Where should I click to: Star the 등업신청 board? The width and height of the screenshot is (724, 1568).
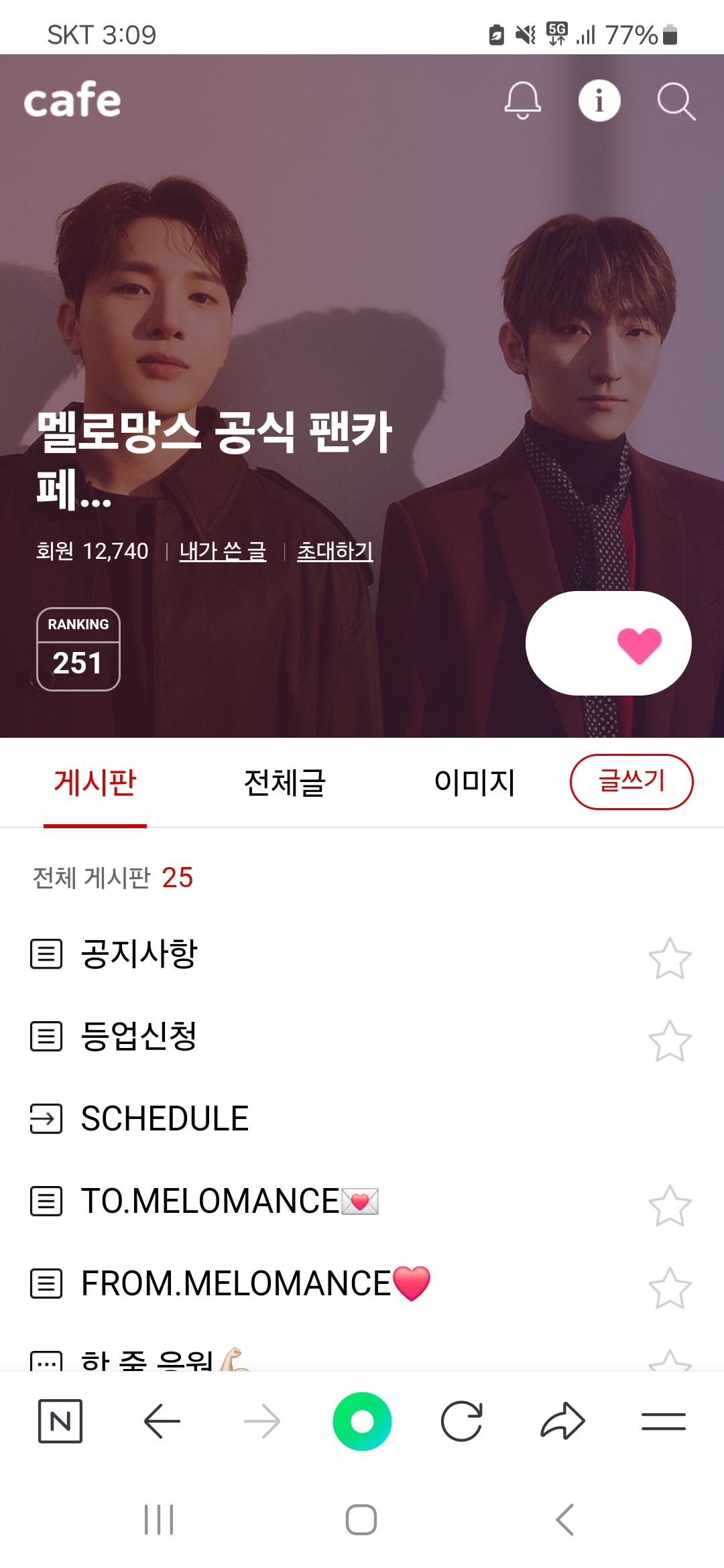pyautogui.click(x=670, y=1041)
